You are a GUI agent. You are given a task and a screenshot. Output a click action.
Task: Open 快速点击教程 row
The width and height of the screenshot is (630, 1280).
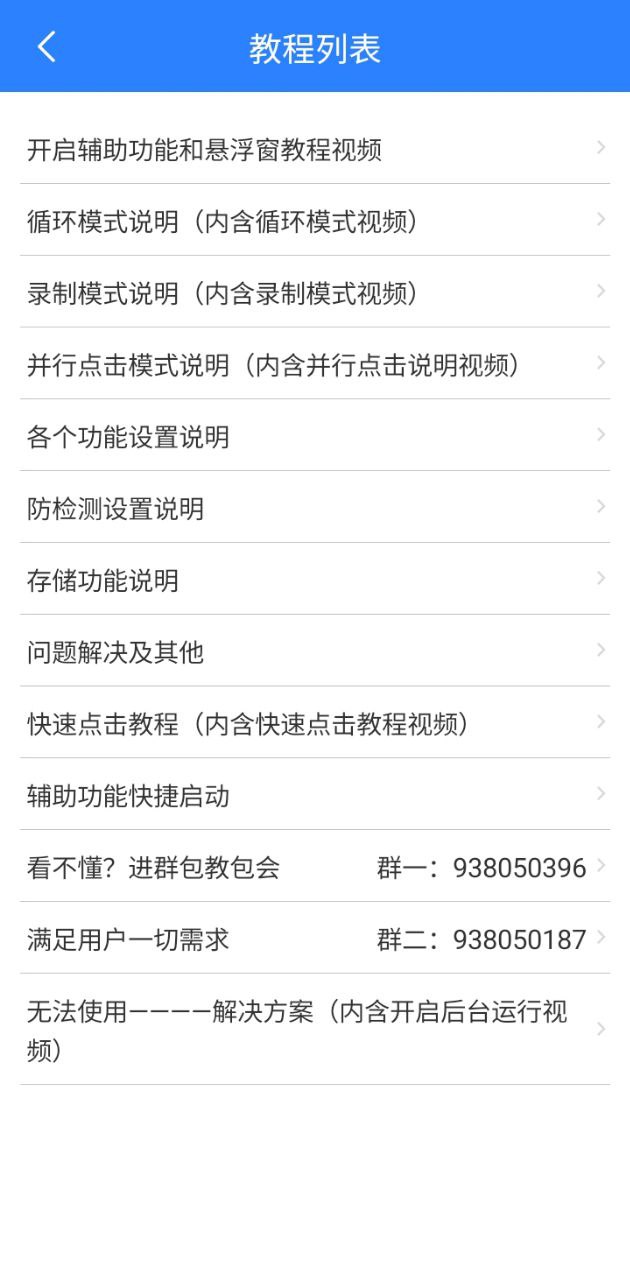click(x=314, y=725)
